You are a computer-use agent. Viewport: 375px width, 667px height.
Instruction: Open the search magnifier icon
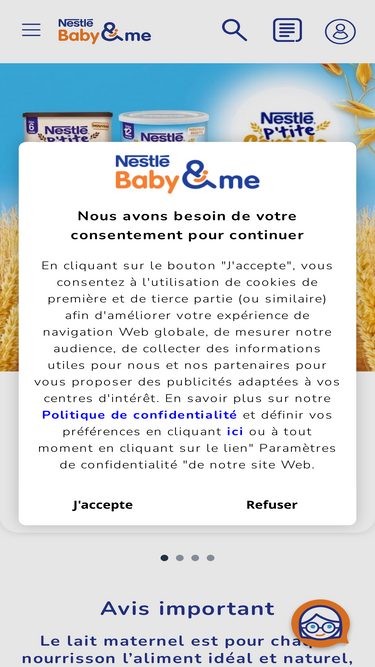pos(234,30)
